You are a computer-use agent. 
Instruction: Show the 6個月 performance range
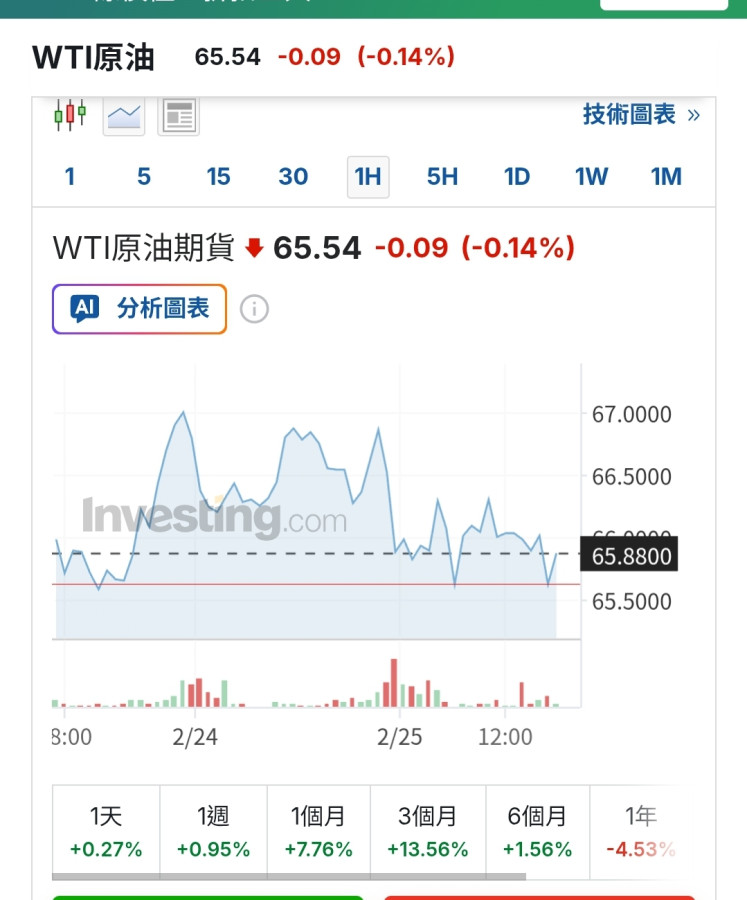(x=537, y=832)
